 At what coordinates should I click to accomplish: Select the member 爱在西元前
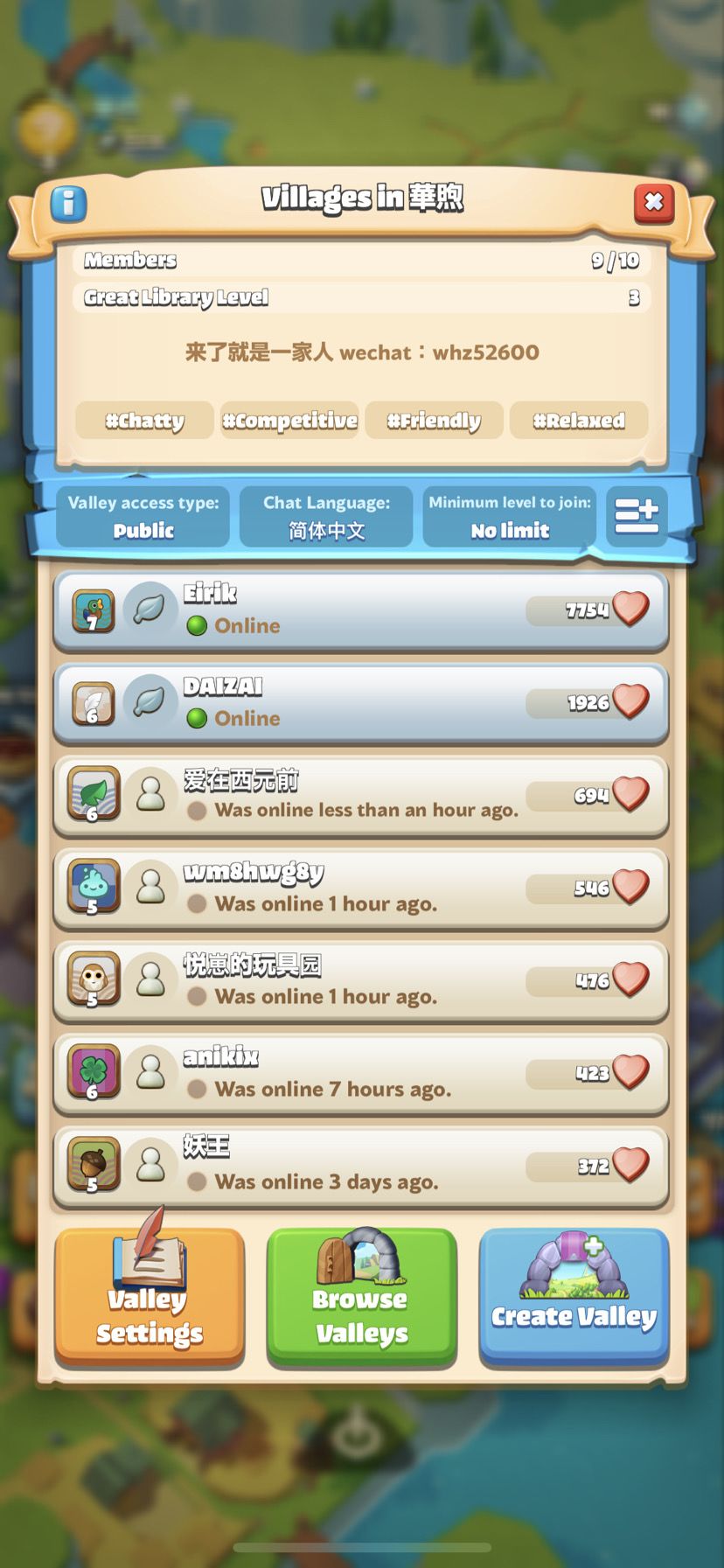[361, 796]
